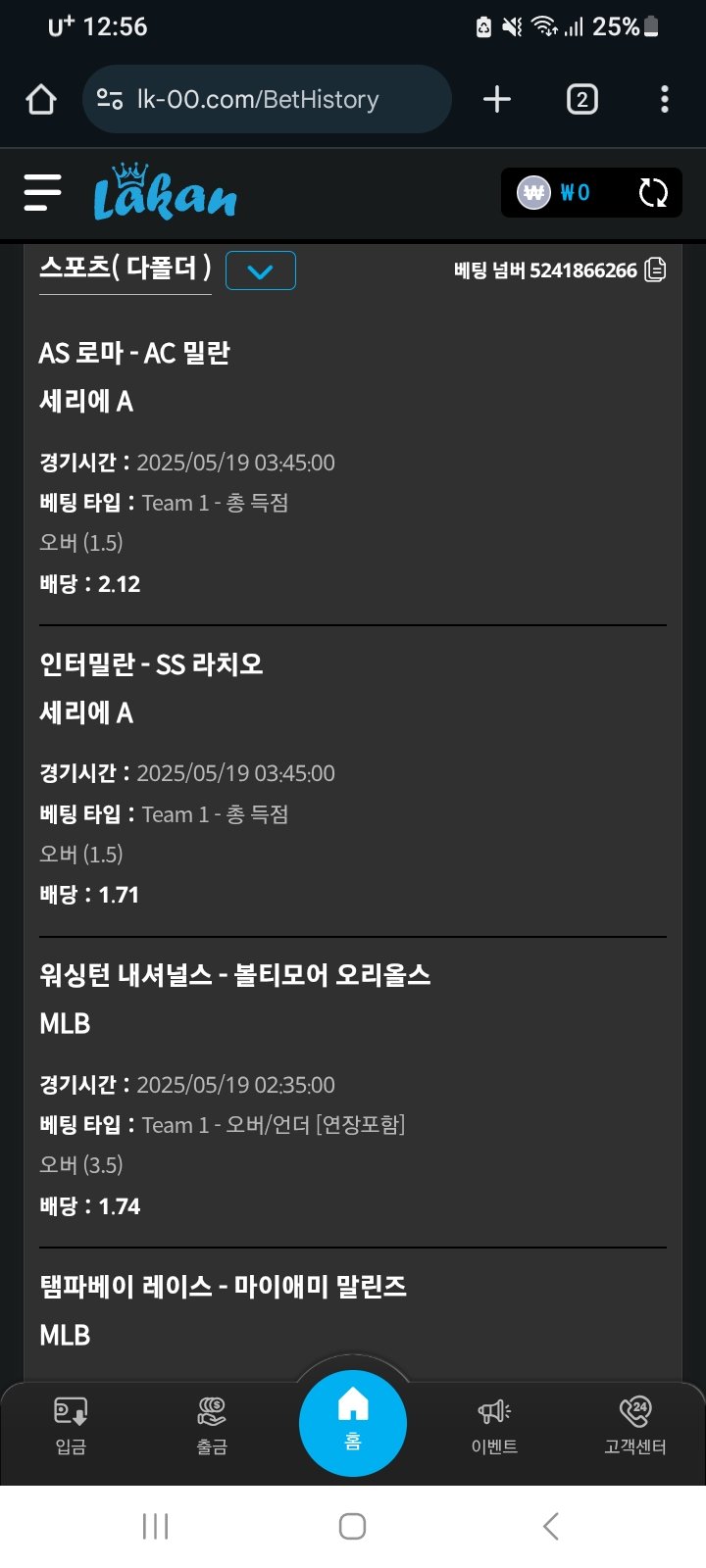706x1568 pixels.
Task: Go to browser home page
Action: [41, 99]
